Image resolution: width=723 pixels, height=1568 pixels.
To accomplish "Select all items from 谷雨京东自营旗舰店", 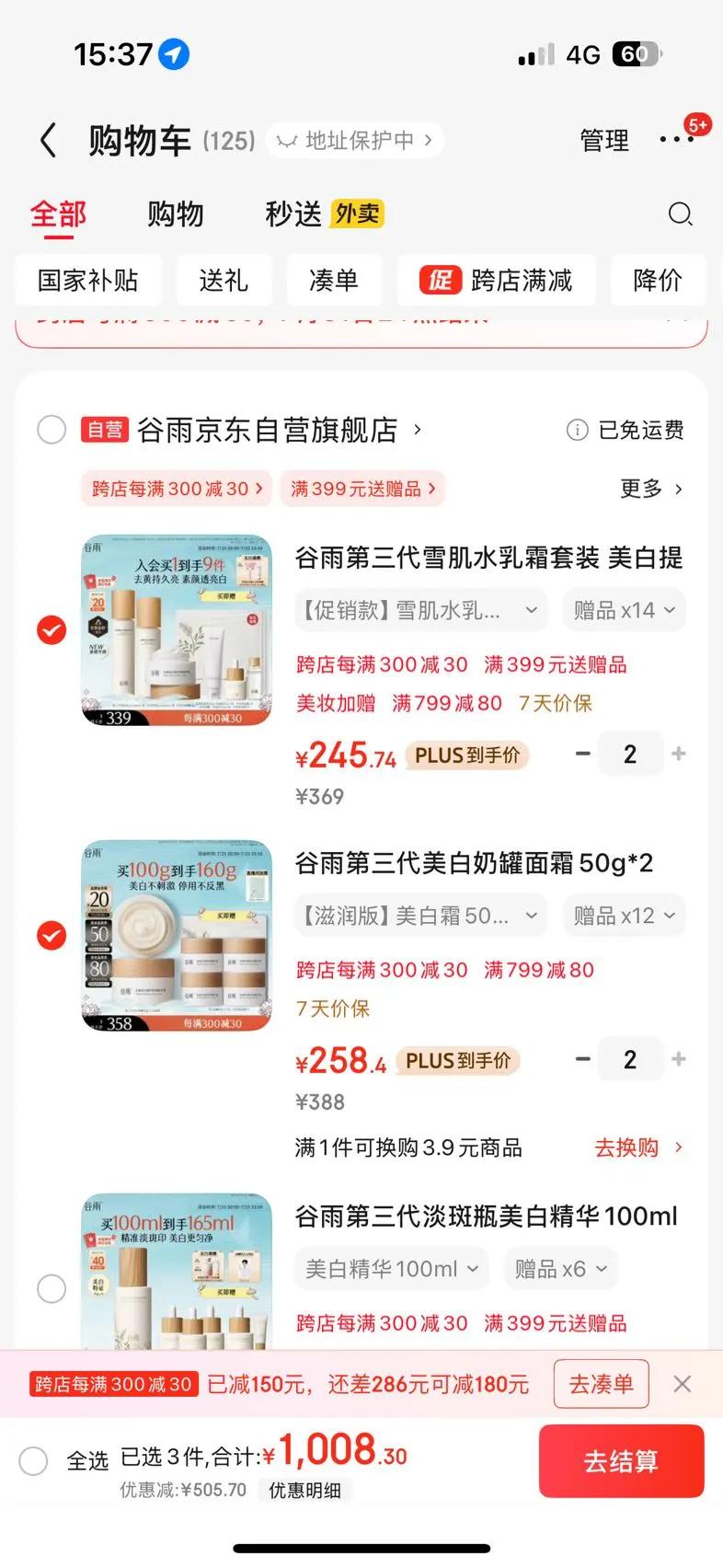I will tap(52, 430).
